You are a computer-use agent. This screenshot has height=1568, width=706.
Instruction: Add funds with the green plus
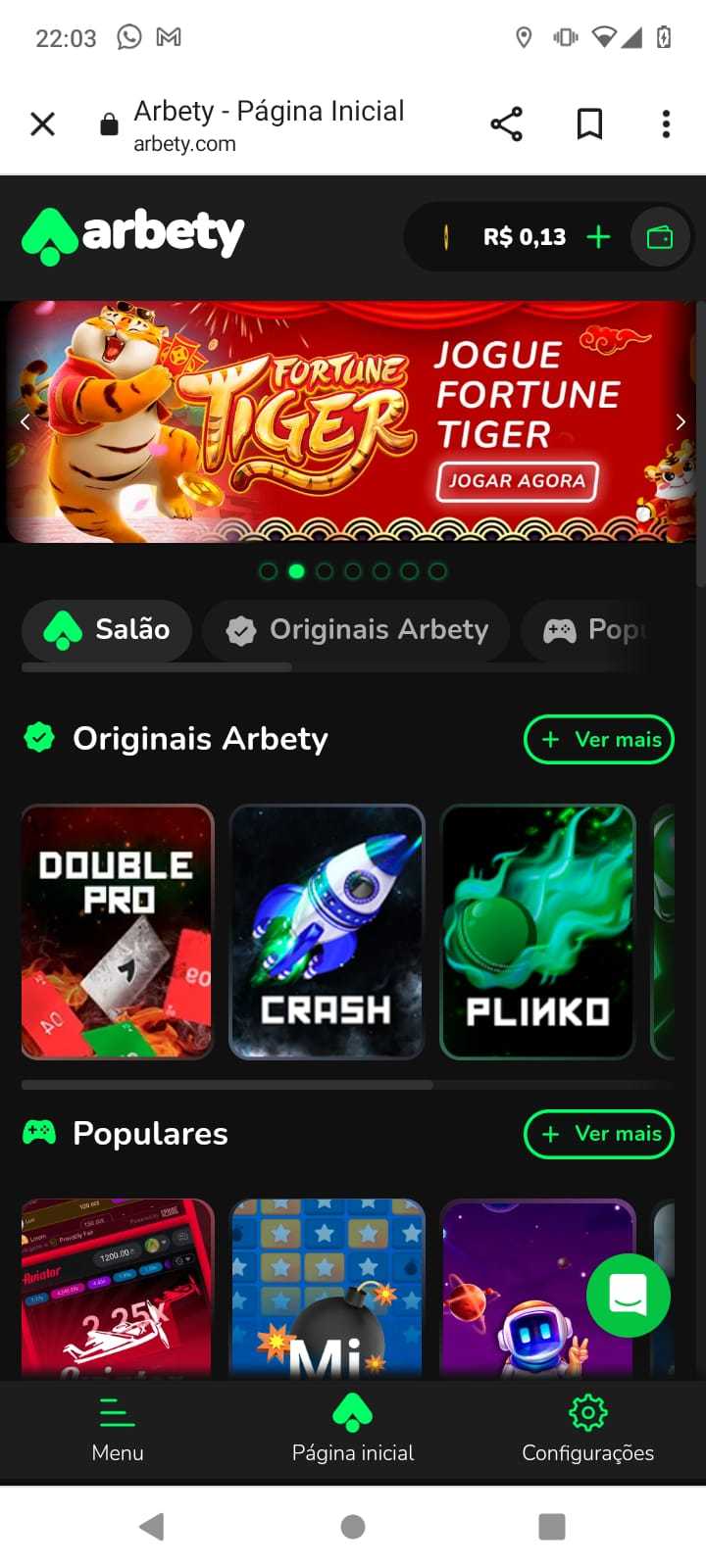click(598, 236)
